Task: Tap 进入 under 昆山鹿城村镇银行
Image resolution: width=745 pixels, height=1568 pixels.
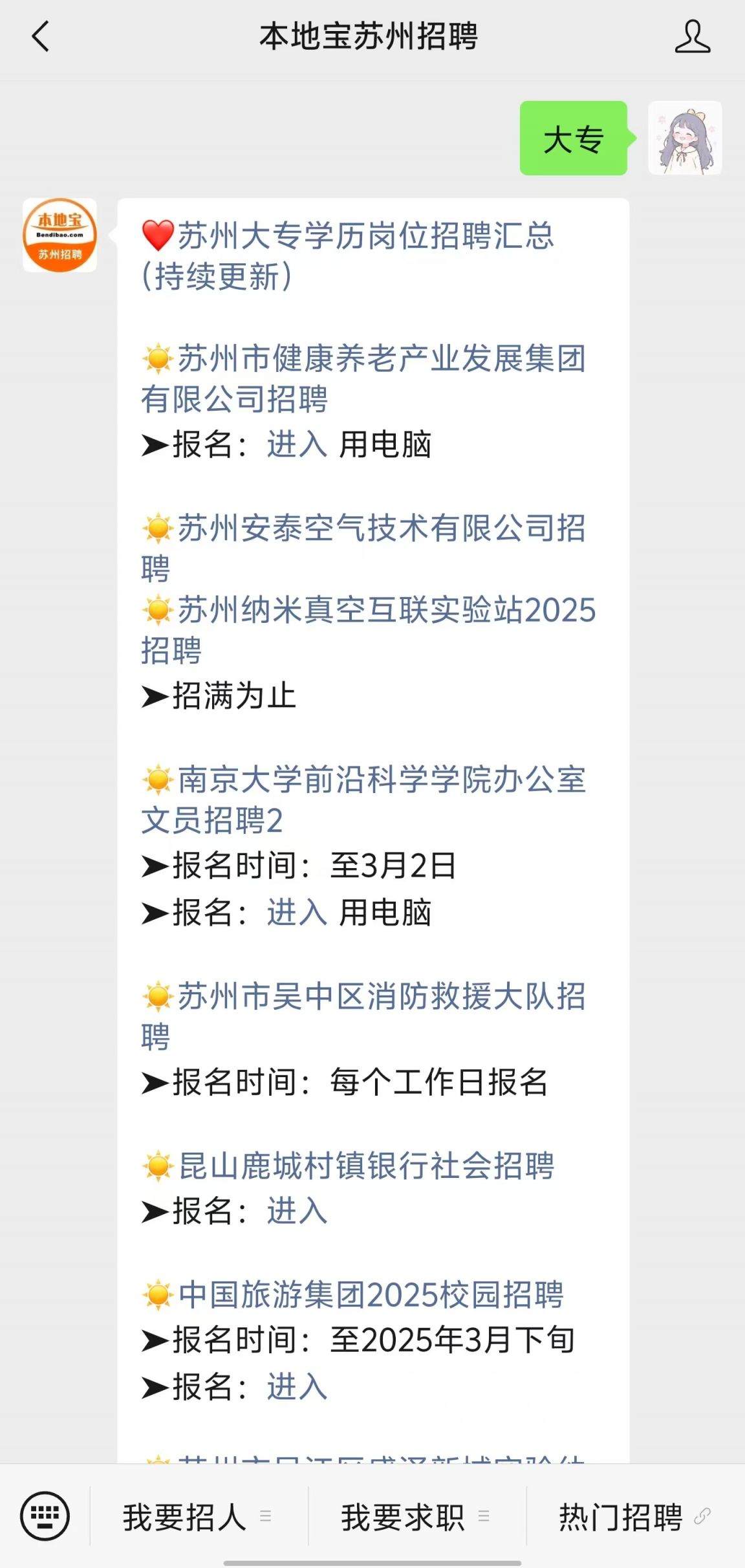Action: (x=297, y=1210)
